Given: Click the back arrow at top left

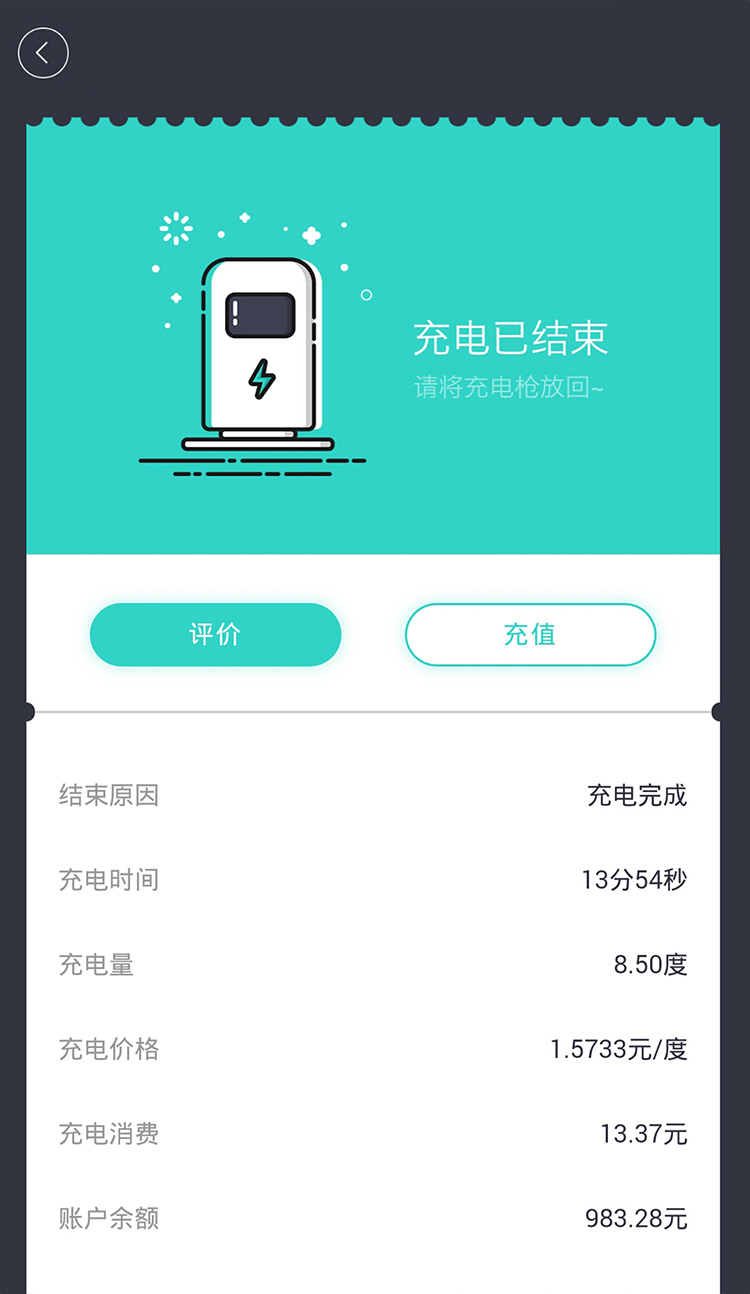Looking at the screenshot, I should pyautogui.click(x=43, y=52).
